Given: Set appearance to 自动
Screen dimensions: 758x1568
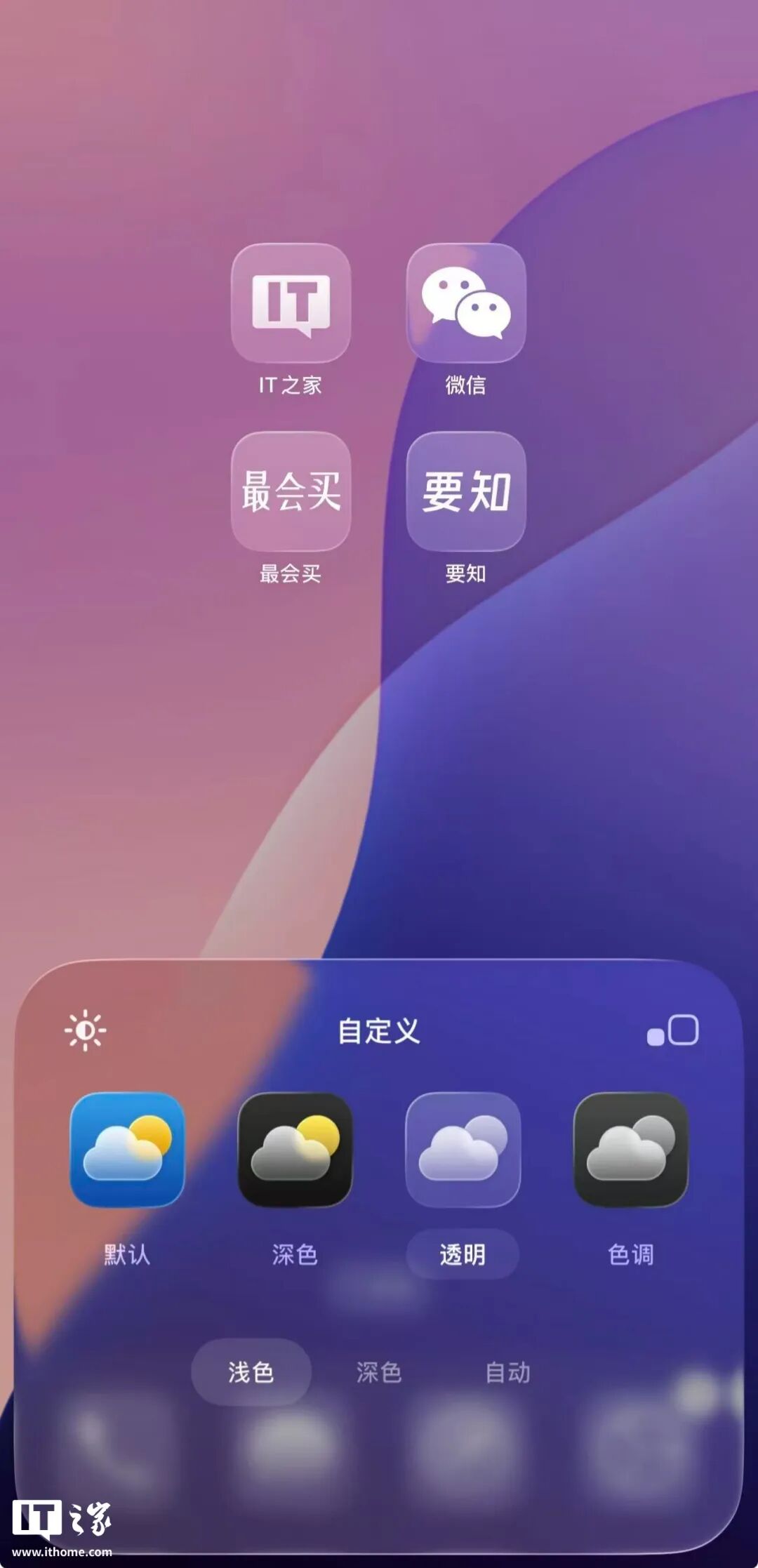Looking at the screenshot, I should tap(507, 1371).
